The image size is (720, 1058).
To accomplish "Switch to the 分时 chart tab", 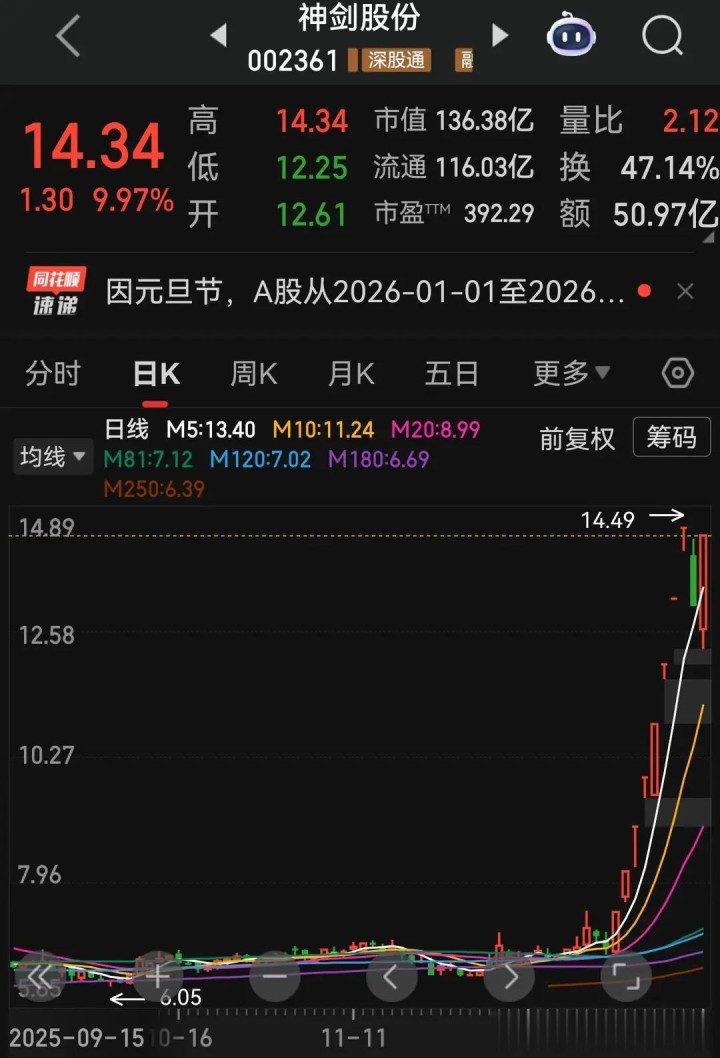I will click(52, 374).
